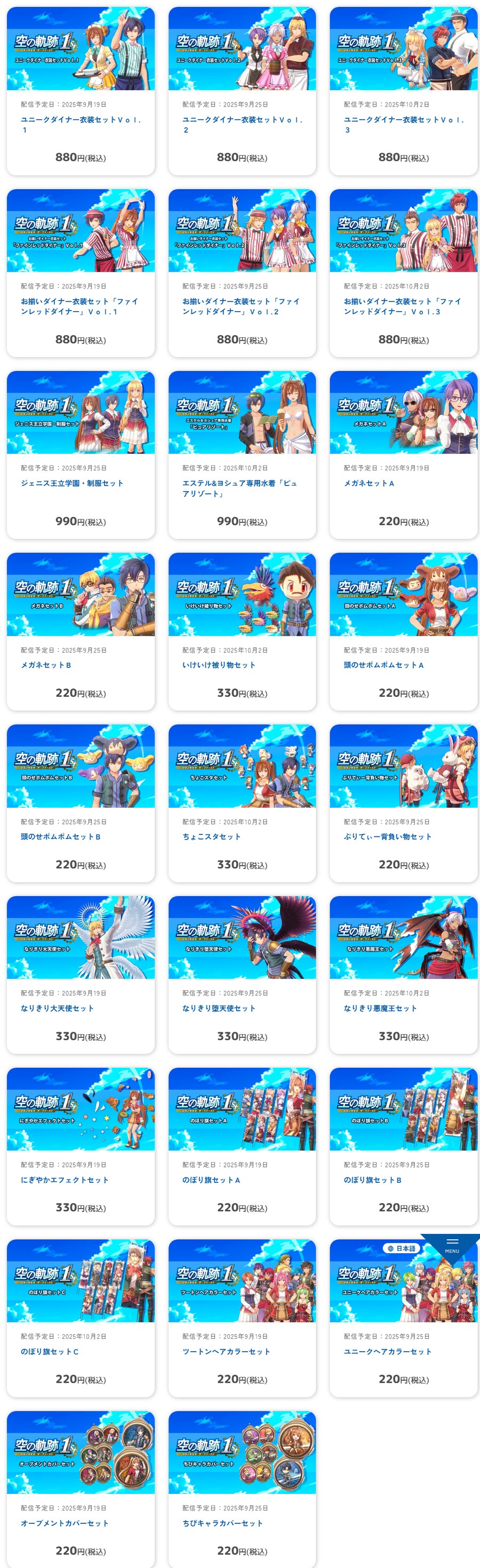Open the 日本語 language selector

pyautogui.click(x=402, y=1248)
